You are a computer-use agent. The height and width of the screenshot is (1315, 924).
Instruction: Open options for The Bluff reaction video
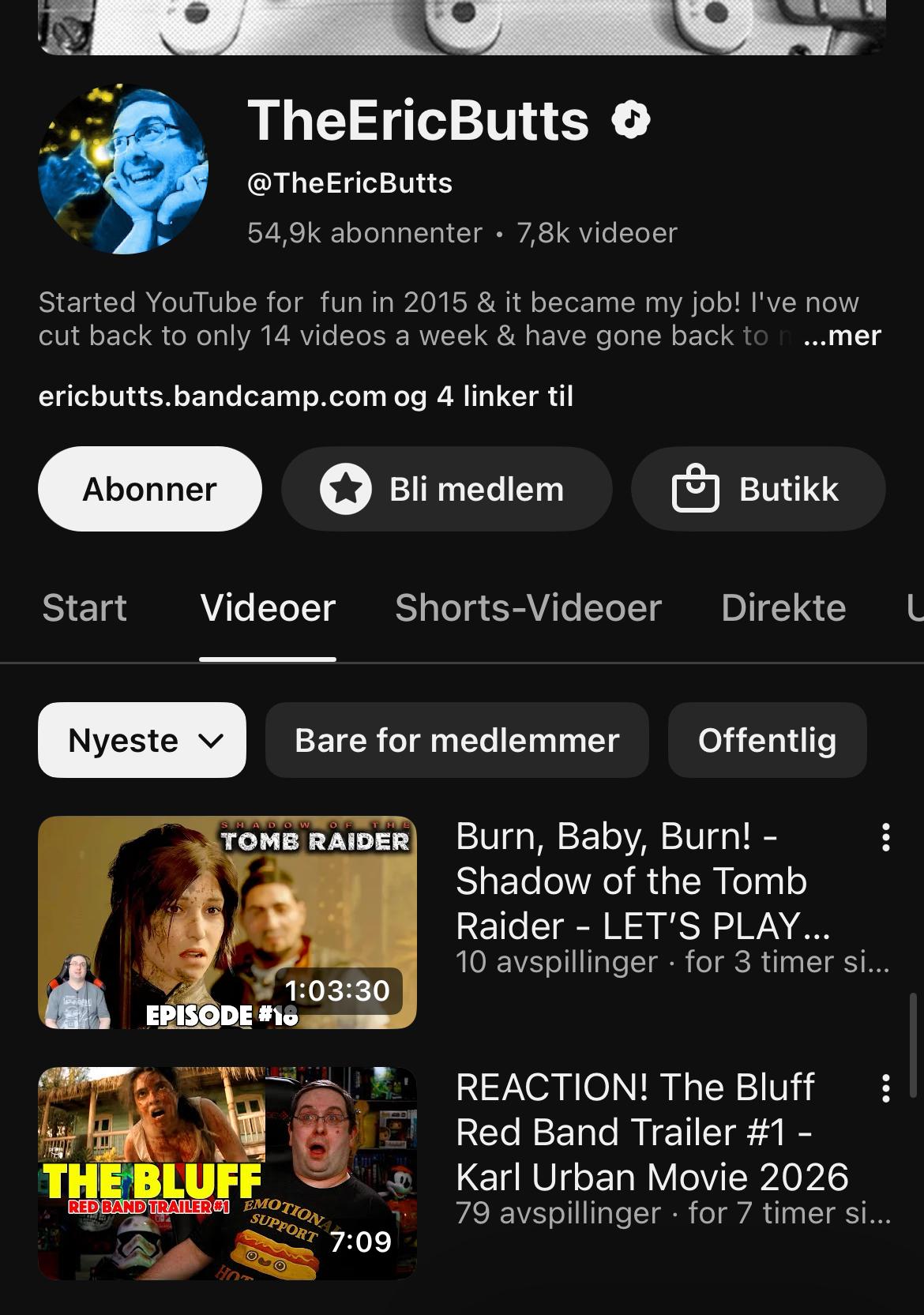[886, 1088]
